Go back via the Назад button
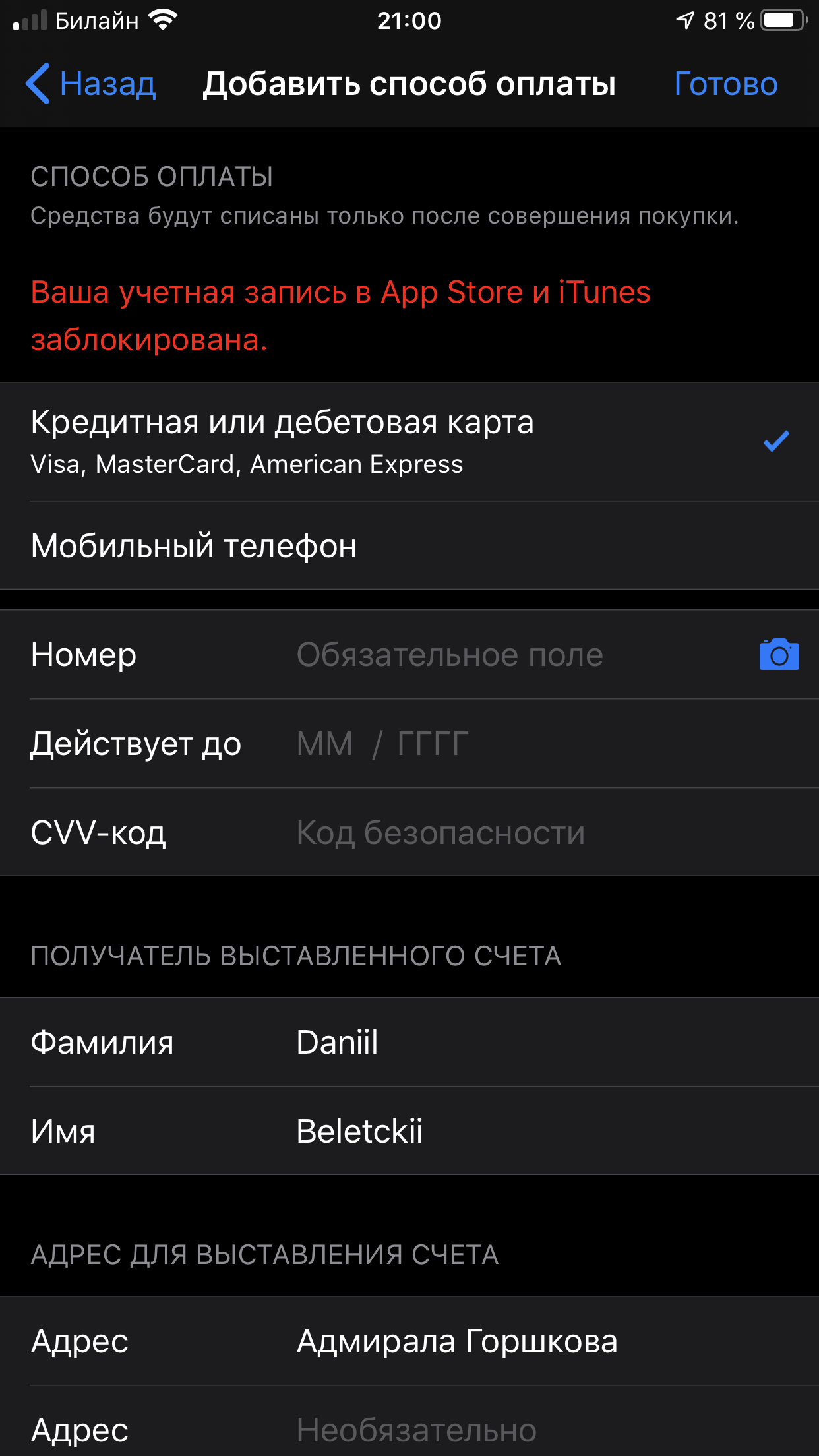819x1456 pixels. point(92,84)
